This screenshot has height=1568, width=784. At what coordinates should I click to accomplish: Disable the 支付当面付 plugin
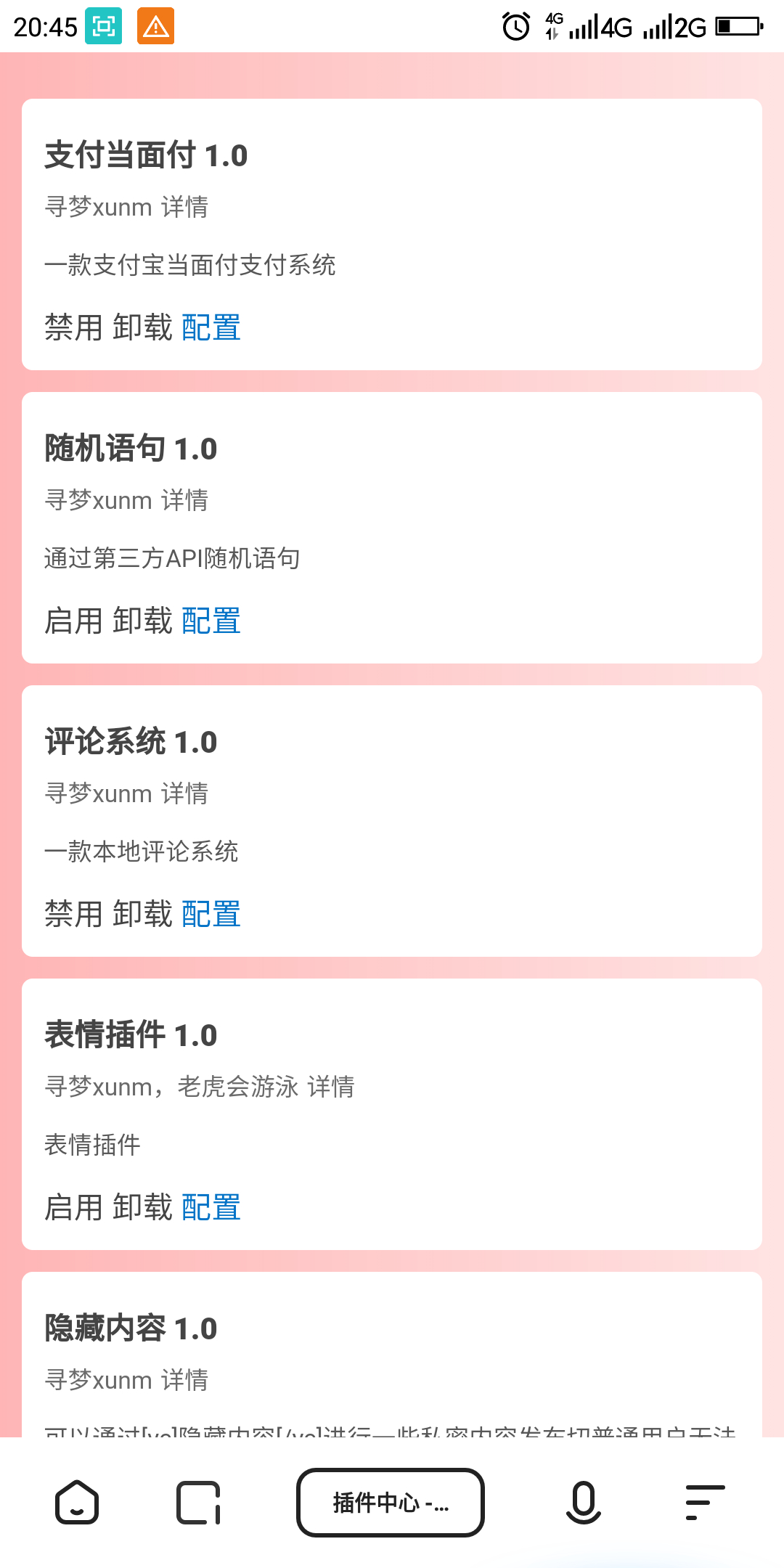pyautogui.click(x=71, y=328)
